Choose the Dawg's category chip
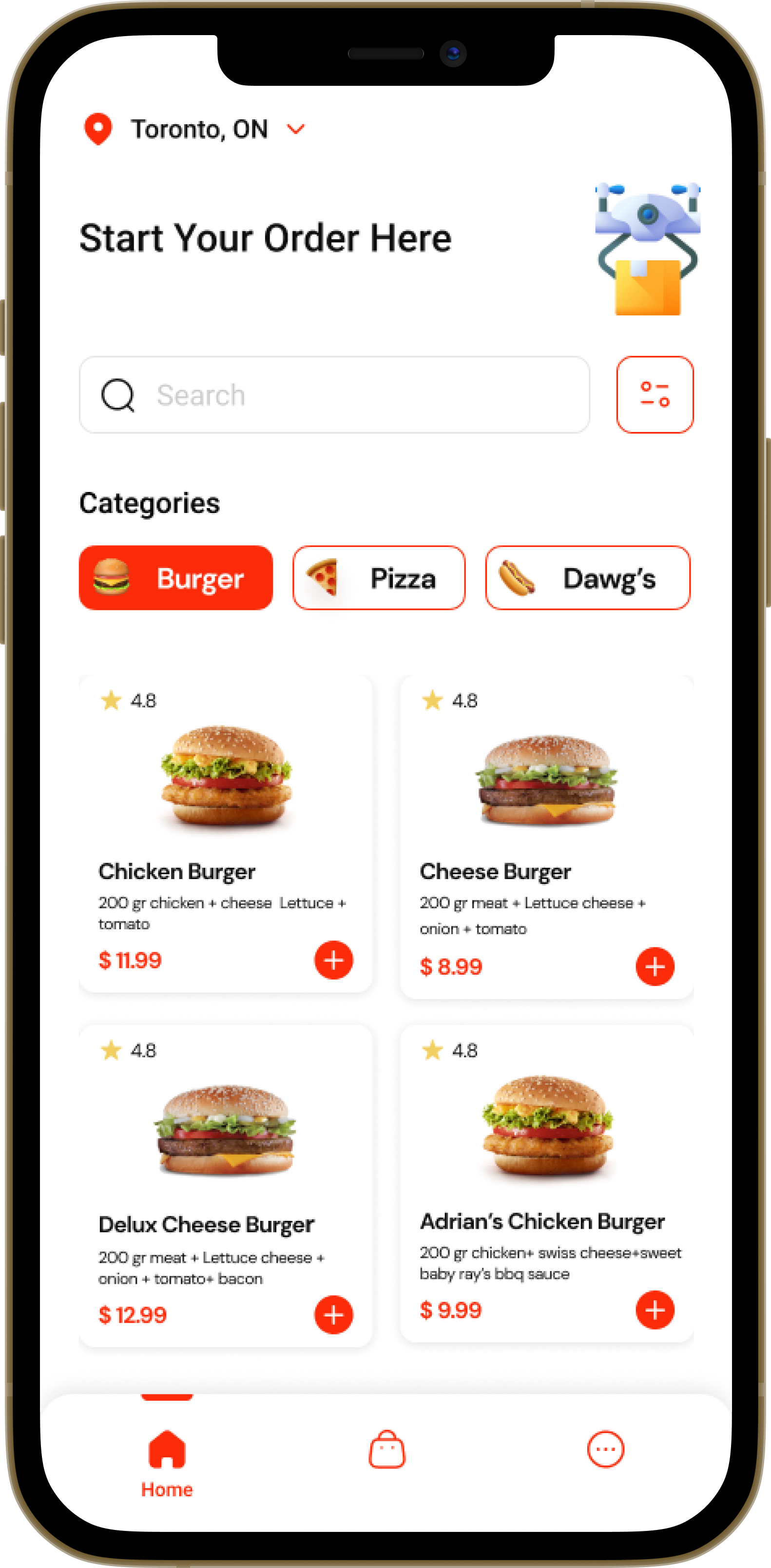 (x=587, y=578)
